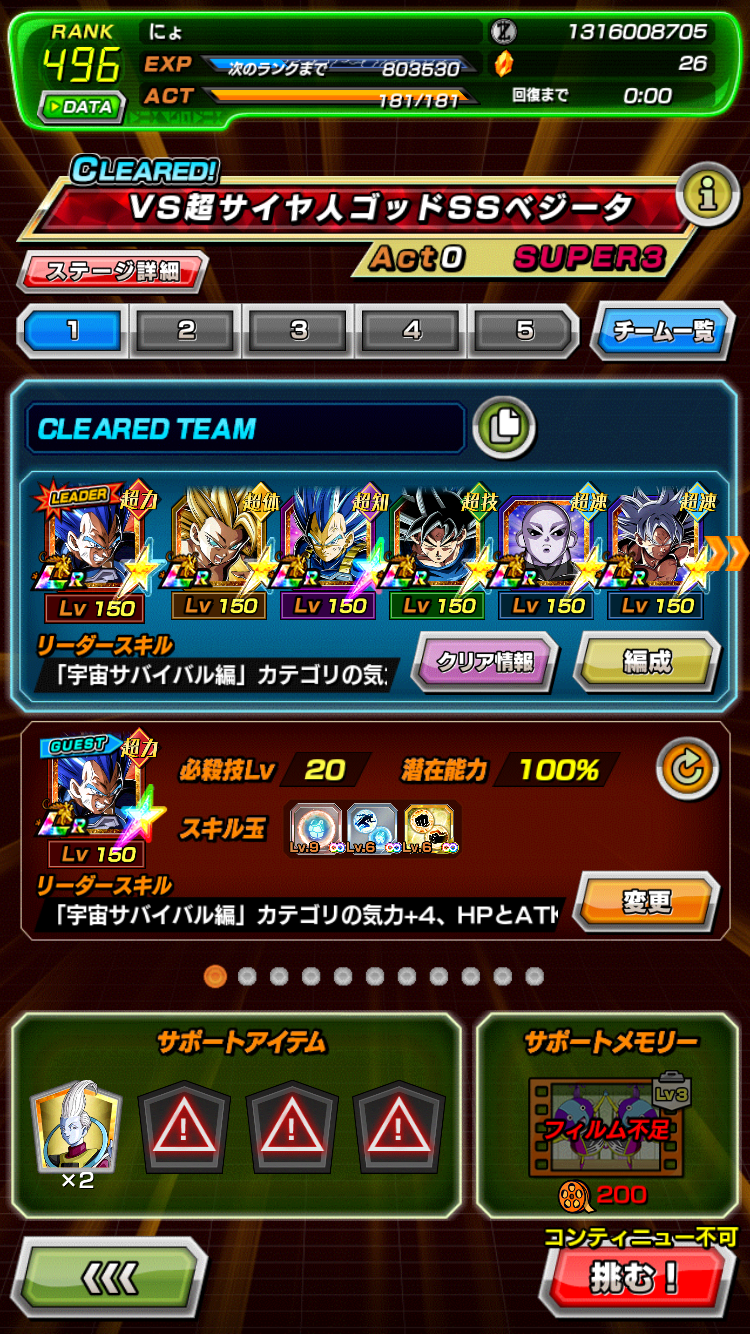
Task: View クリア情報 clear info
Action: click(484, 661)
